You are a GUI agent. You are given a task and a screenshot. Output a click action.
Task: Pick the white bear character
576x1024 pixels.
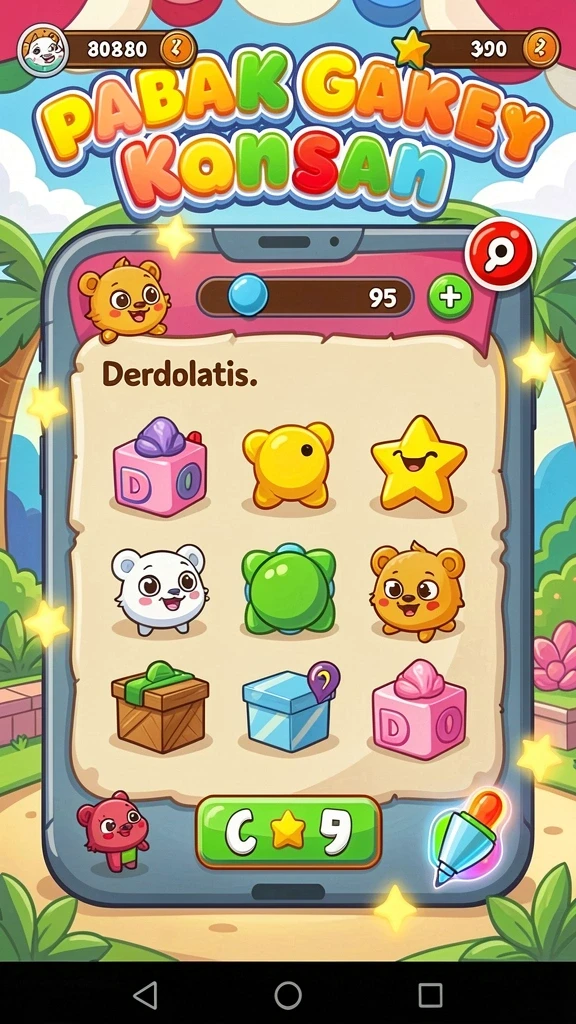[x=159, y=590]
